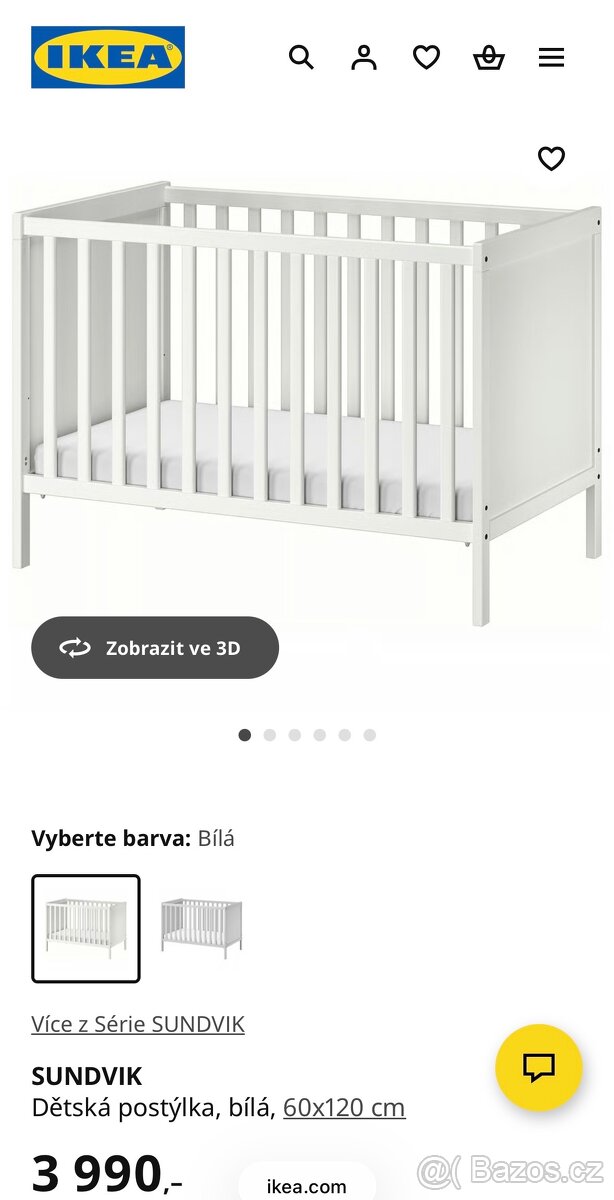Screen dimensions: 614x1200
Task: Add the SUNDVIK crib to favourites
Action: 551,159
